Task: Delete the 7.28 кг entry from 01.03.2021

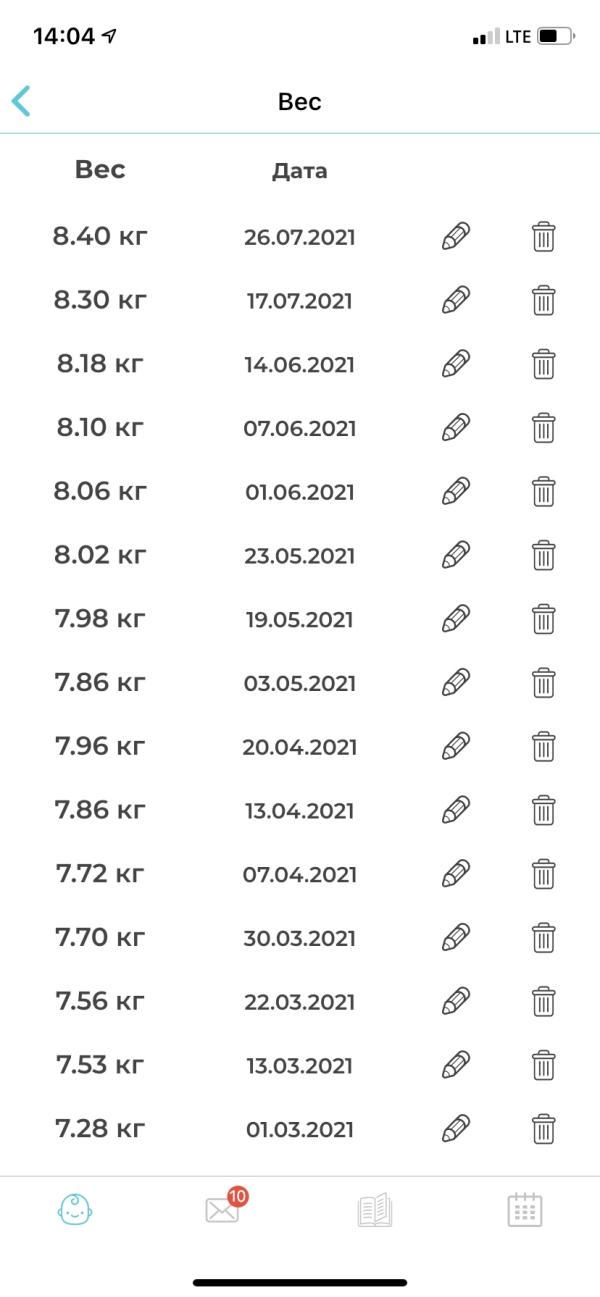Action: coord(543,1129)
